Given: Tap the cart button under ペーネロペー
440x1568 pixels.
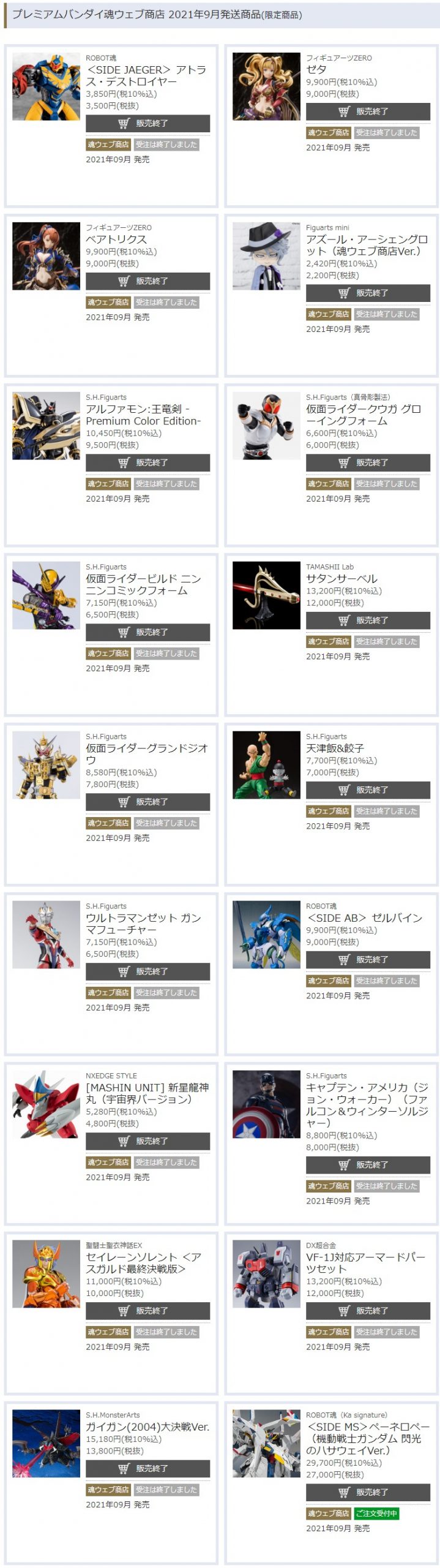Looking at the screenshot, I should [x=368, y=1492].
